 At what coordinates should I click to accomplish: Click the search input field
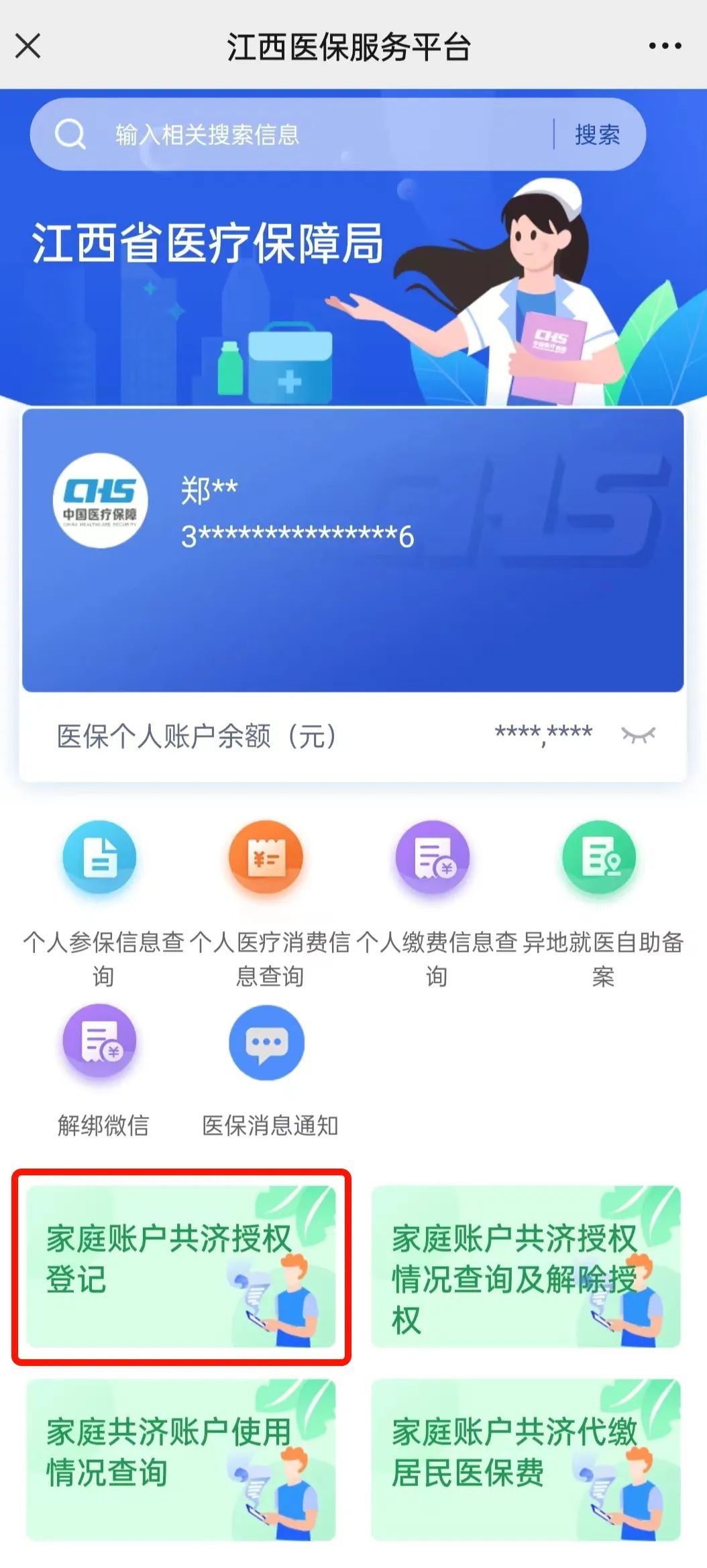(302, 133)
